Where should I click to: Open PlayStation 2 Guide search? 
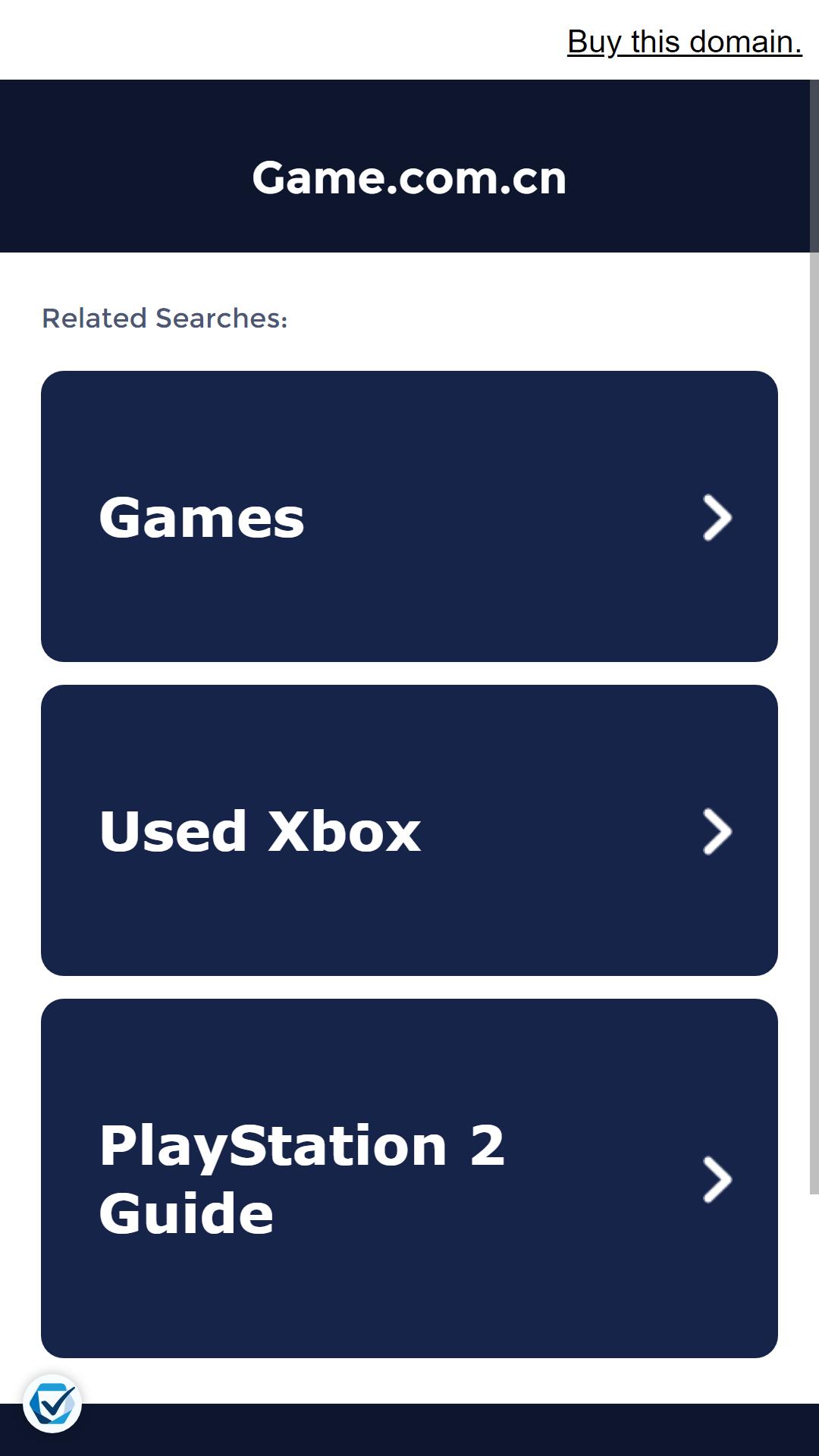tap(409, 1178)
